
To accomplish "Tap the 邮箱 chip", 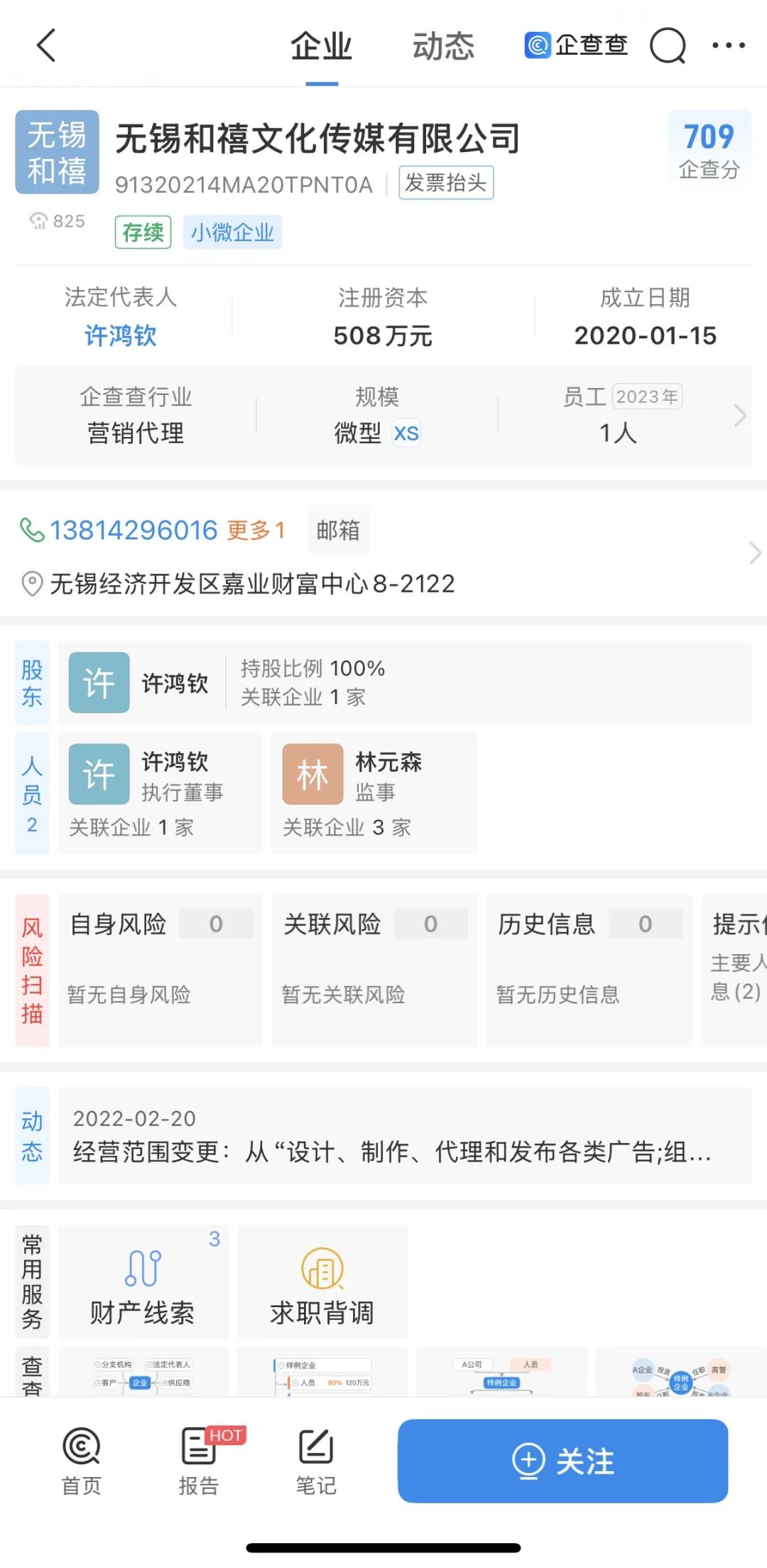I will point(338,530).
